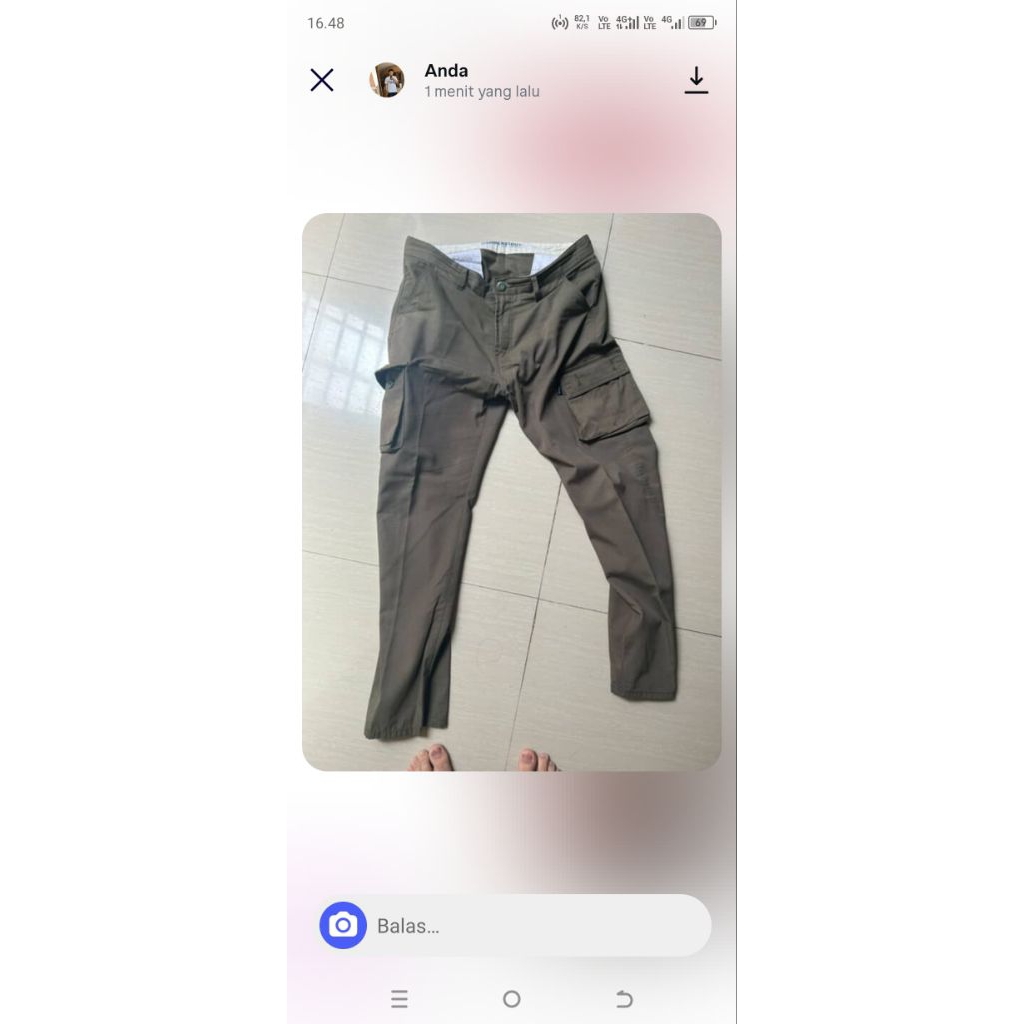
Task: Download this status photo
Action: pos(696,80)
